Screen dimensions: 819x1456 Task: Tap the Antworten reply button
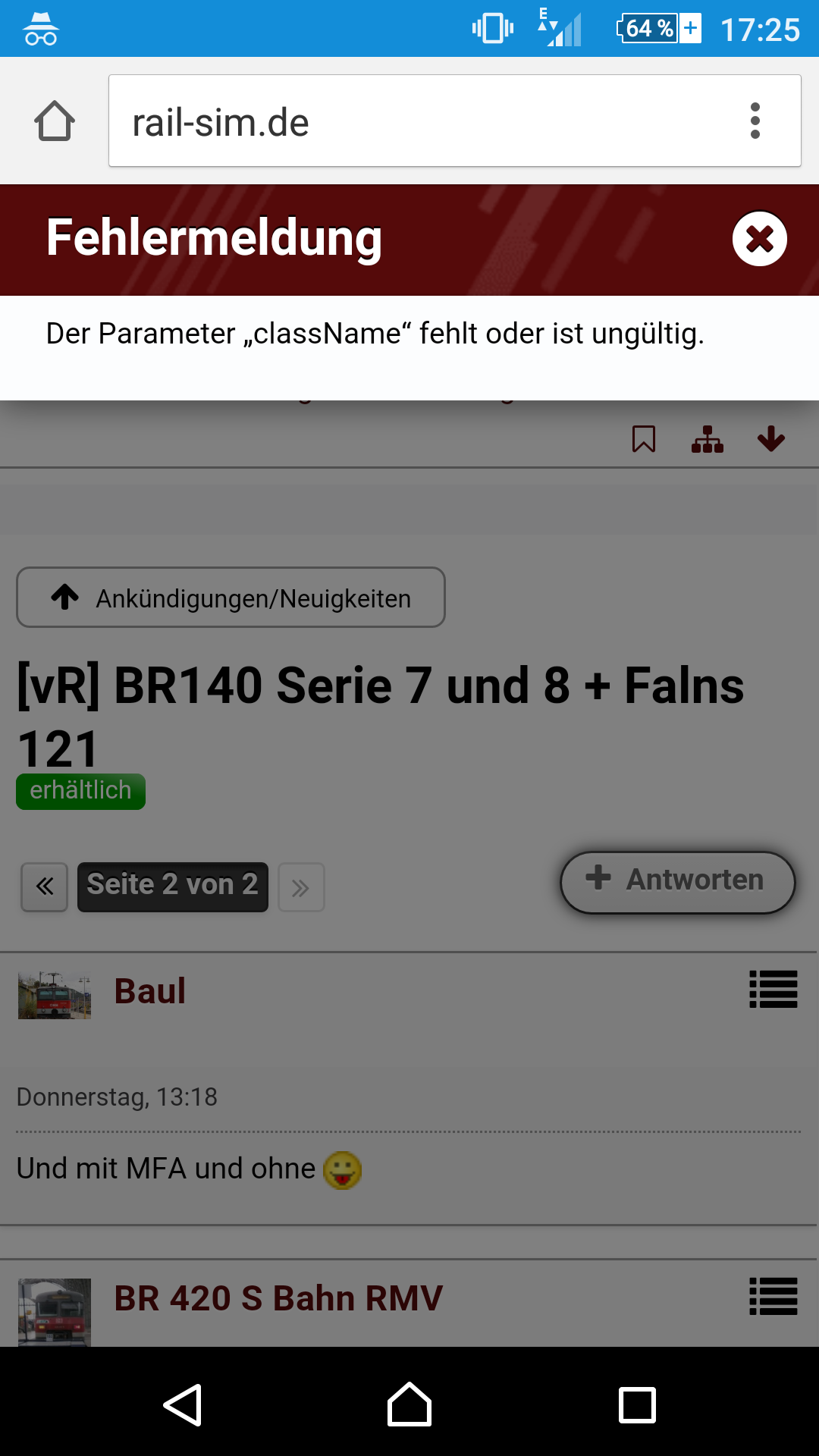tap(677, 882)
